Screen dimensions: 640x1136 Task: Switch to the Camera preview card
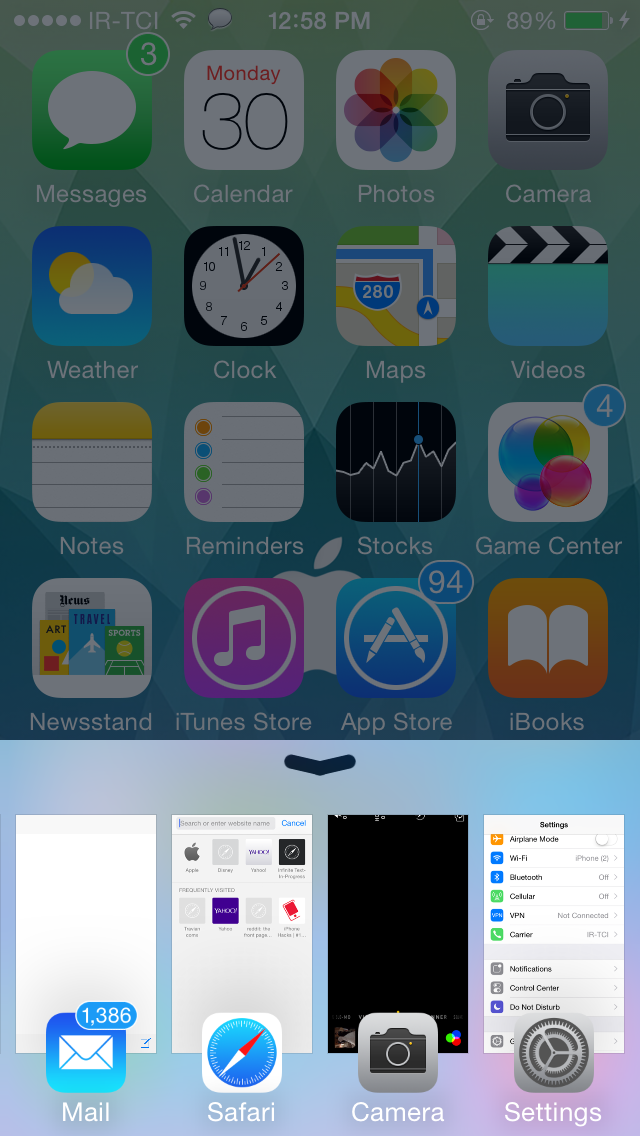coord(398,920)
